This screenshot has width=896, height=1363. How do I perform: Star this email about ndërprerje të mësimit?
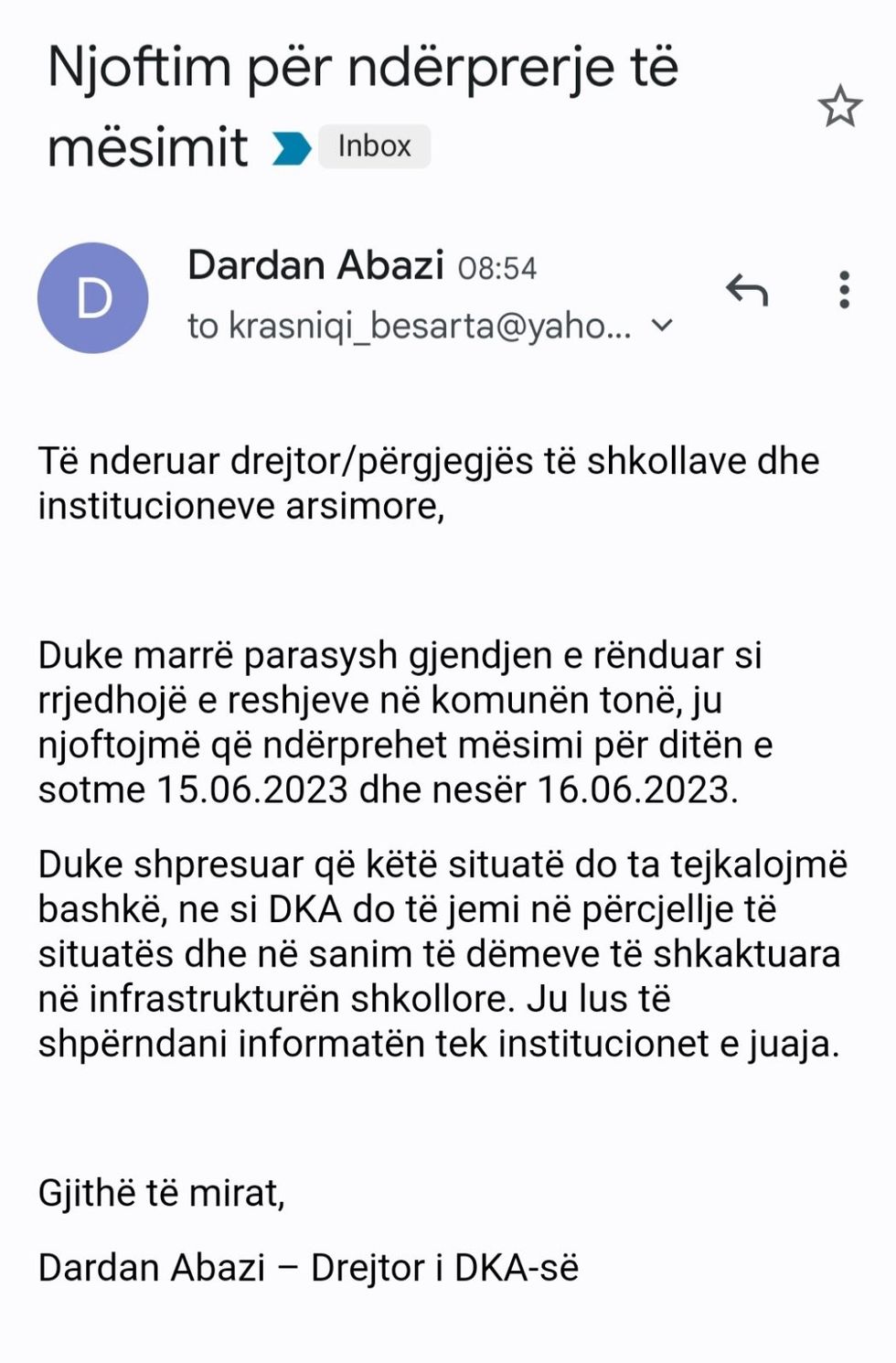(x=839, y=107)
